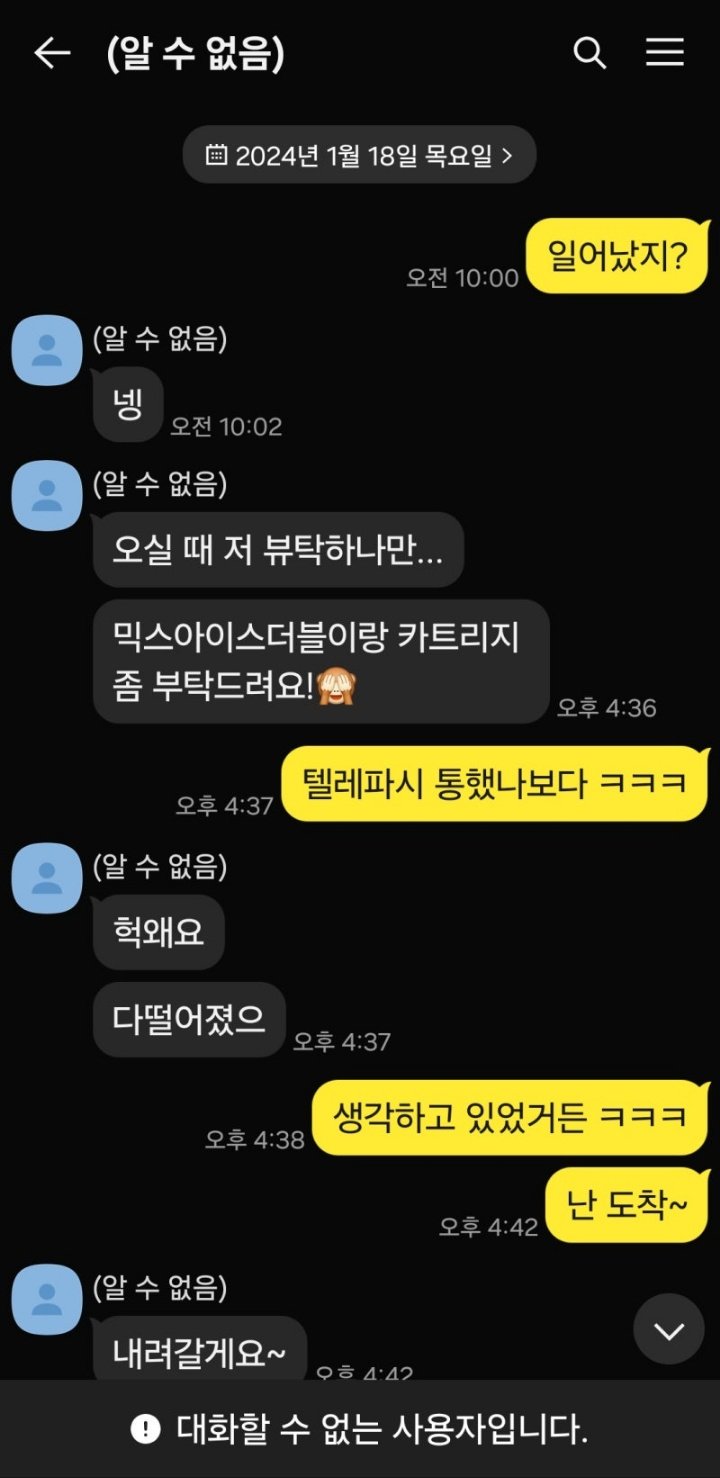Go back to the chat list
The width and height of the screenshot is (720, 1478).
(x=52, y=53)
